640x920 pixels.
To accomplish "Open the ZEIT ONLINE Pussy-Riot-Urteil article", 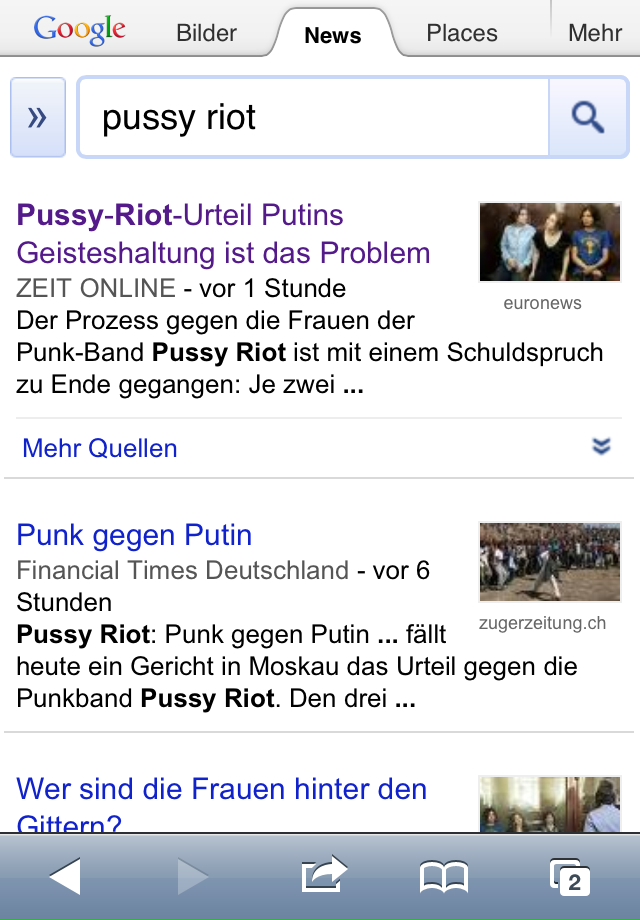I will click(223, 234).
